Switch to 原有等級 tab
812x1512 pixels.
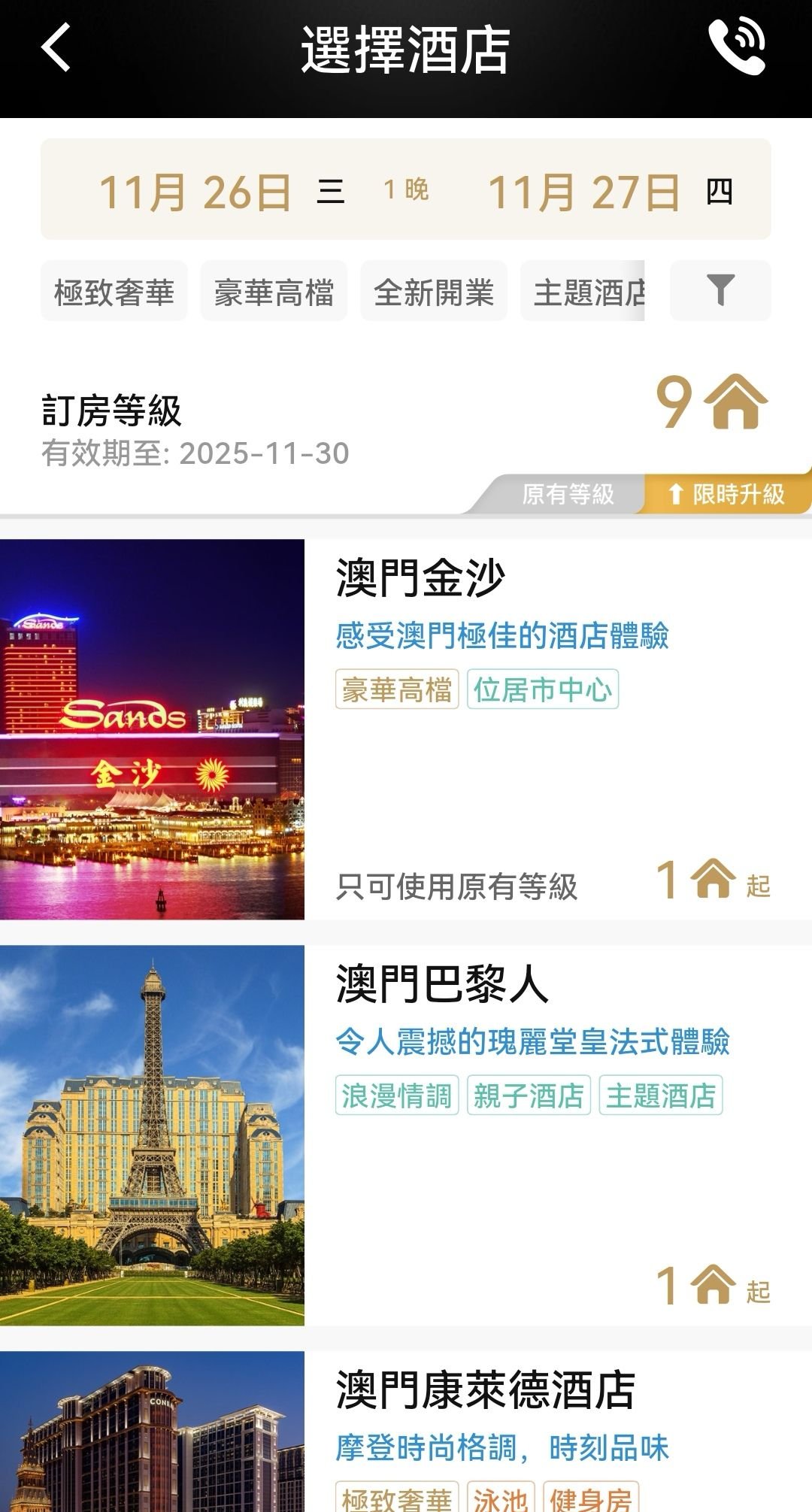568,495
